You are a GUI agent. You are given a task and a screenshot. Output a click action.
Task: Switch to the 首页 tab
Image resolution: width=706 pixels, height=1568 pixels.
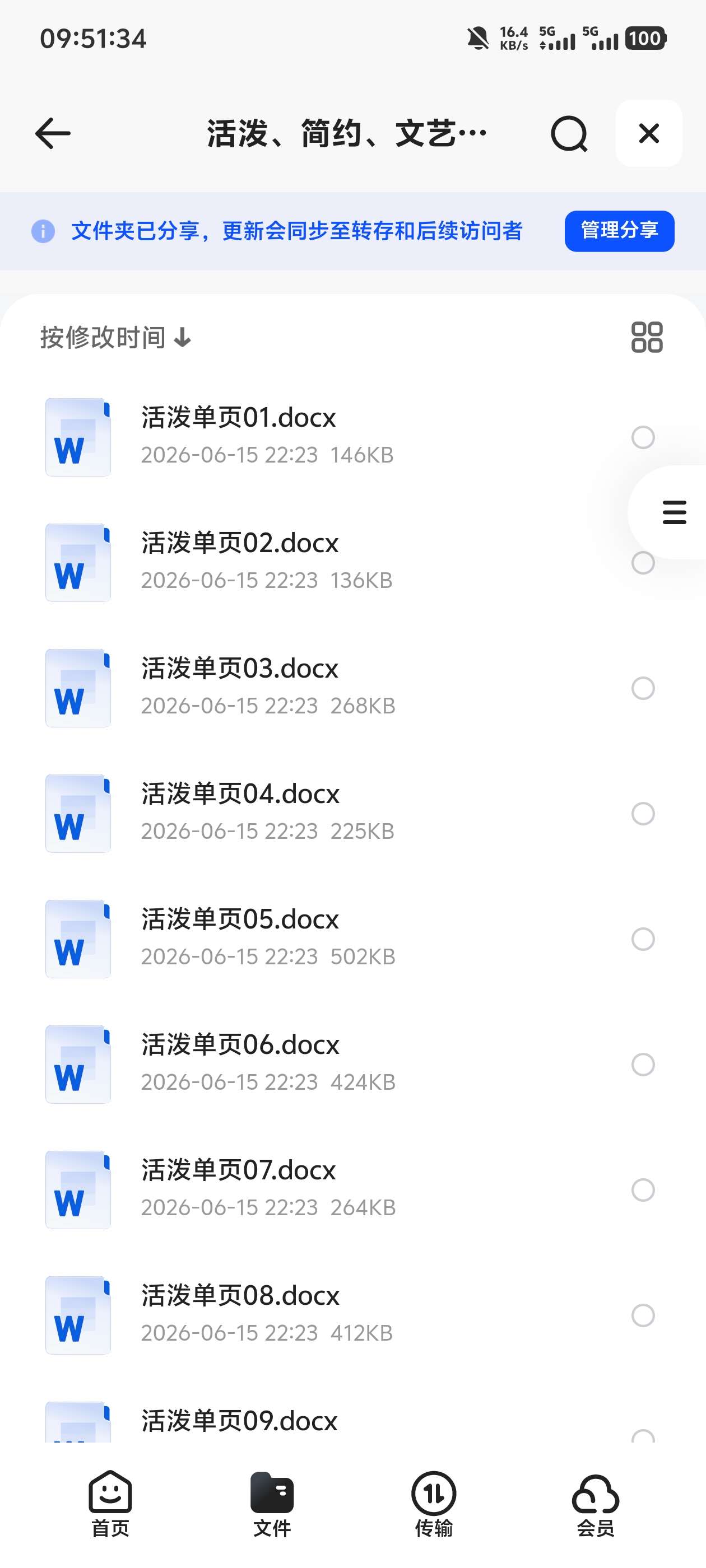[x=110, y=1504]
